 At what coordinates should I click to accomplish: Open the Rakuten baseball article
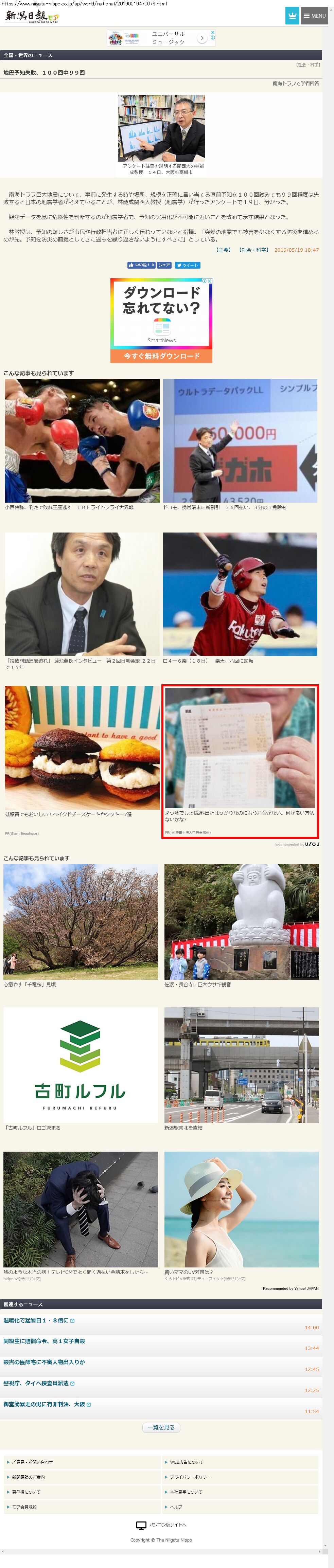click(x=240, y=595)
